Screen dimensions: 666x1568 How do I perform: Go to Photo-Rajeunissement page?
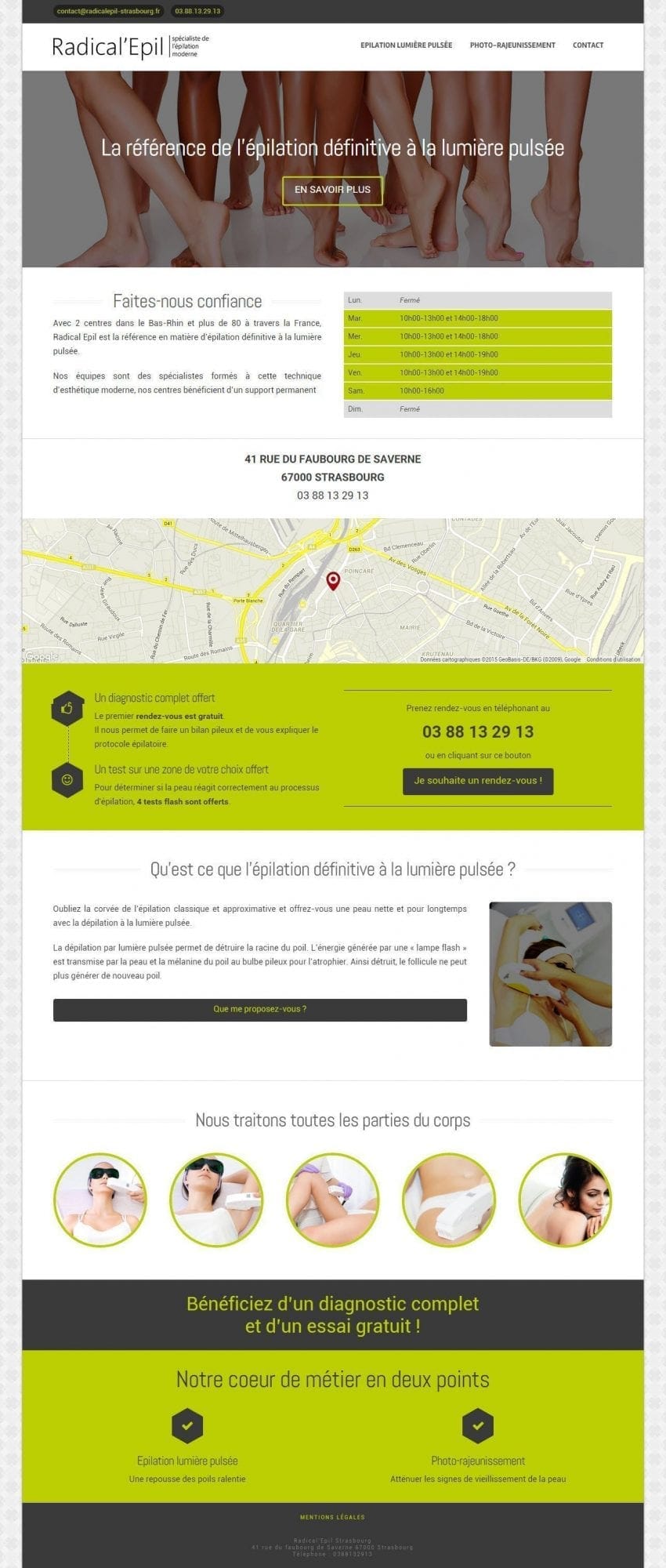tap(512, 45)
